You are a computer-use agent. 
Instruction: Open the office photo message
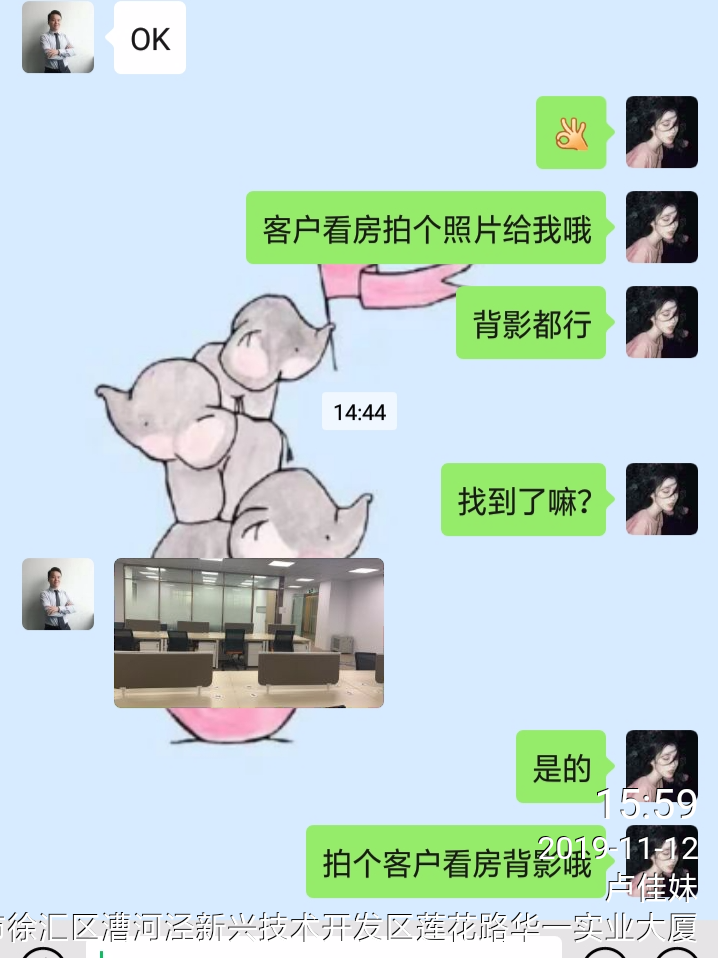click(x=248, y=632)
